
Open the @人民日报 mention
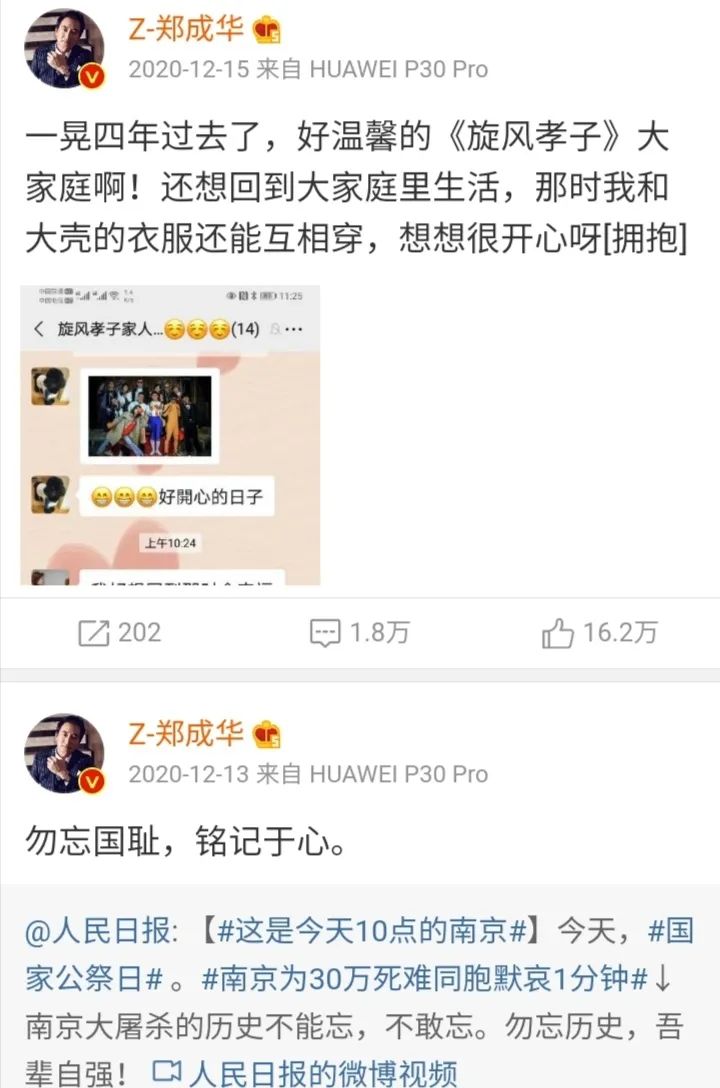[x=100, y=934]
